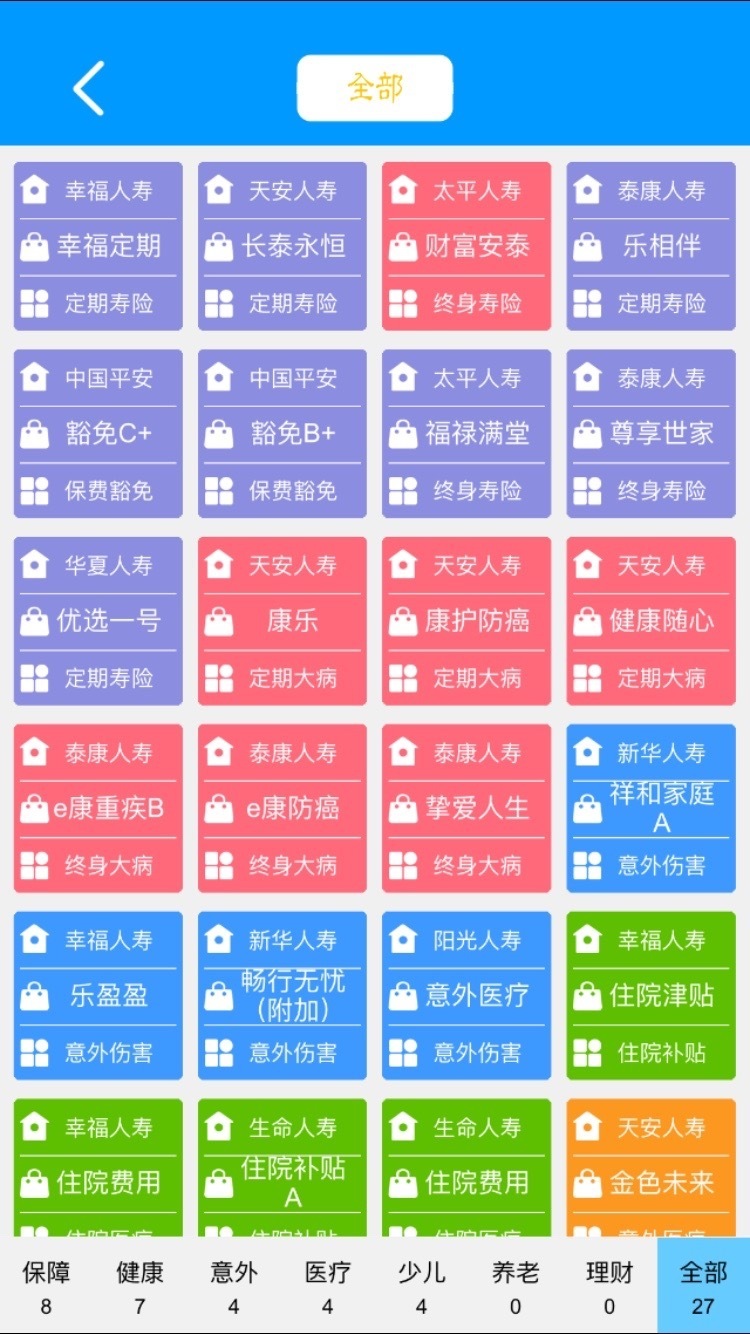Open the e康防癌 product card
Viewport: 750px width, 1334px height.
coord(282,808)
